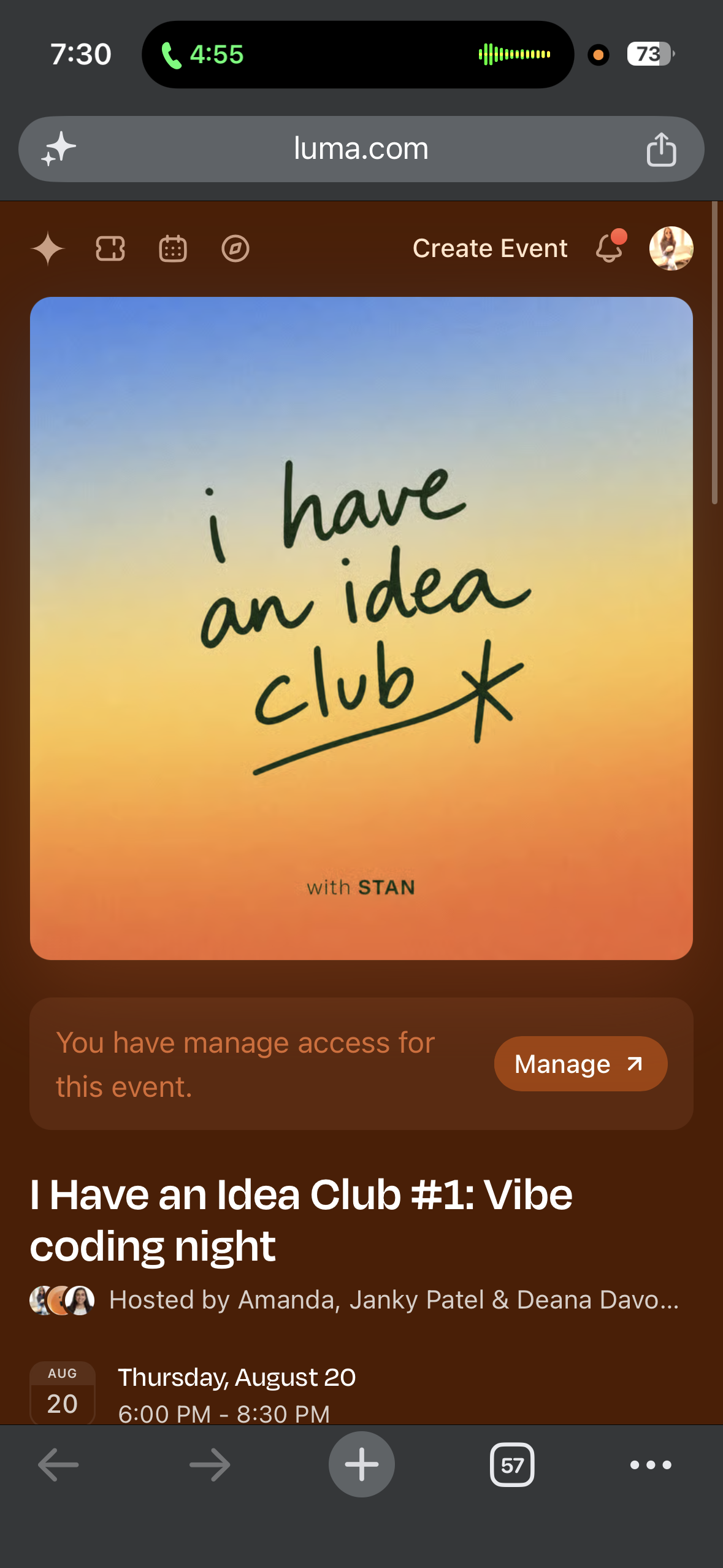Open the tickets icon in Luma header
The height and width of the screenshot is (1568, 723).
point(110,248)
